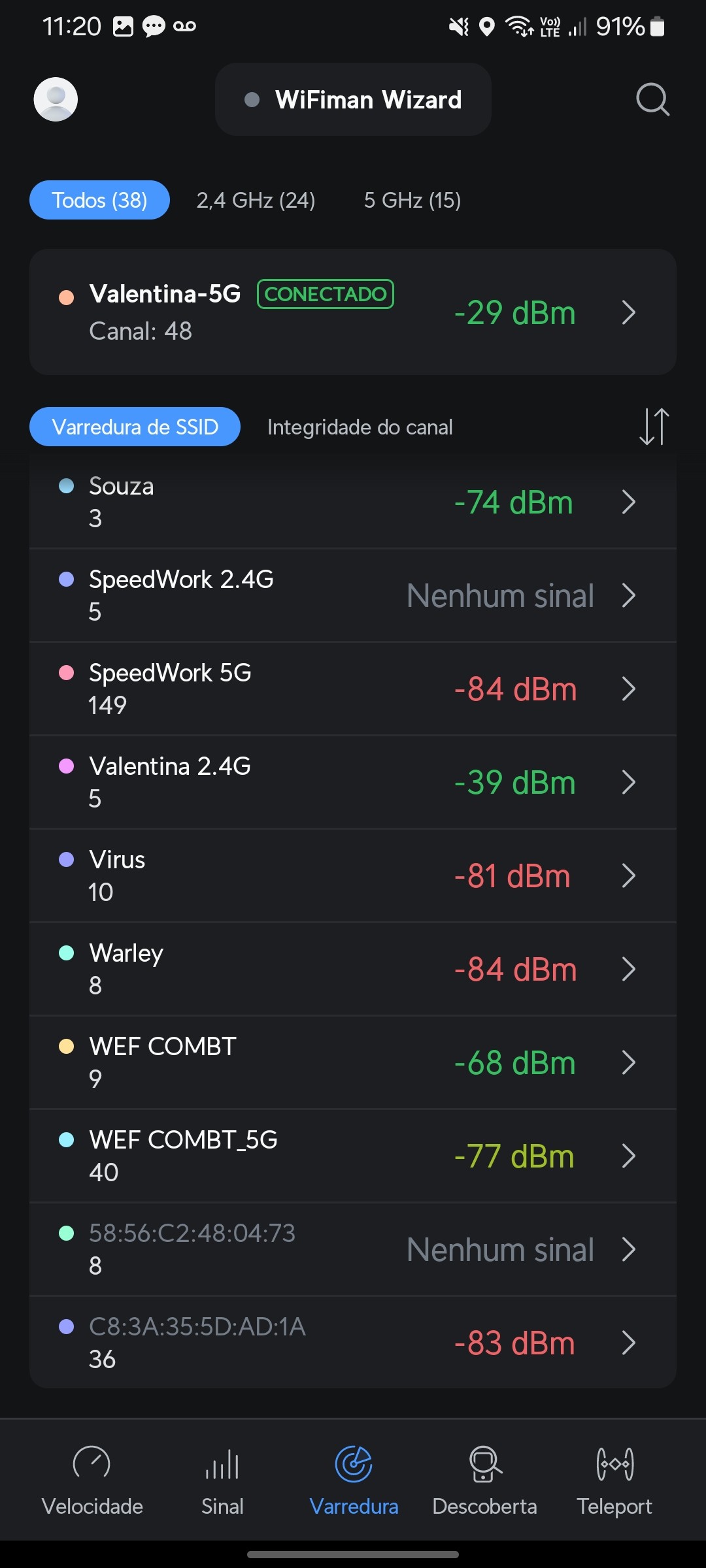Open SpeedWork 5G network entry
Viewport: 706px width, 1568px height.
(x=353, y=689)
